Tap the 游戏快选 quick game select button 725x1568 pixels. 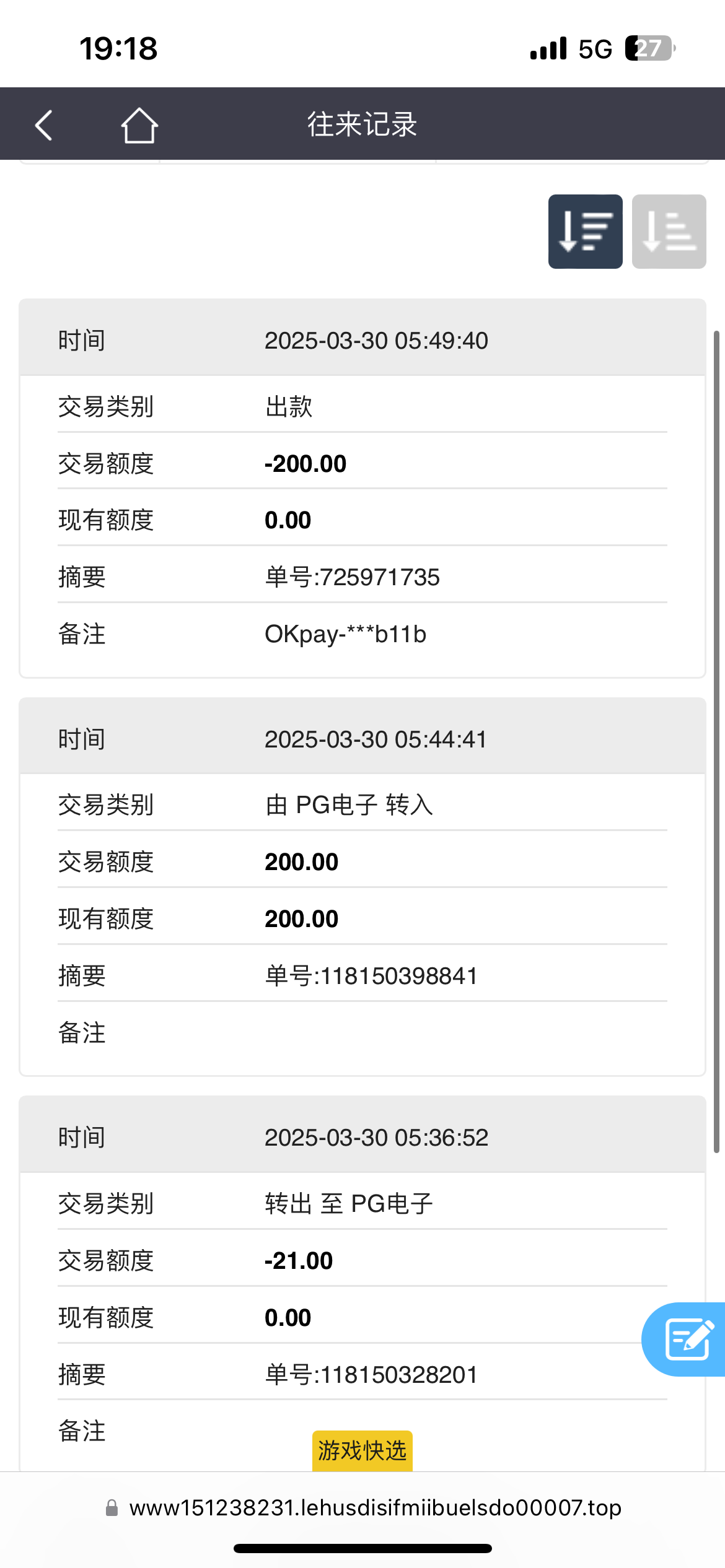coord(362,1450)
